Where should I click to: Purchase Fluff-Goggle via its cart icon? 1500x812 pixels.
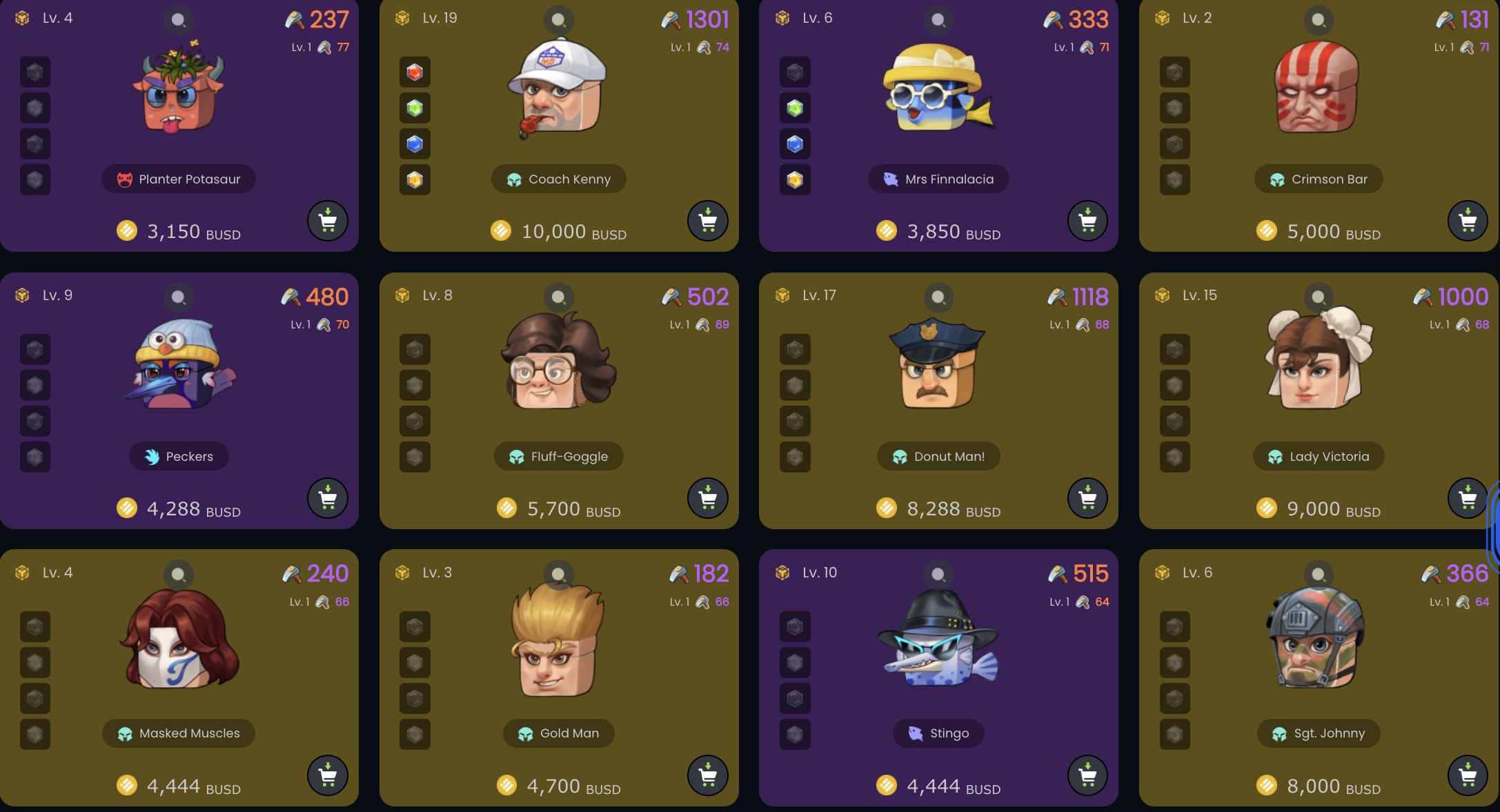coord(708,498)
